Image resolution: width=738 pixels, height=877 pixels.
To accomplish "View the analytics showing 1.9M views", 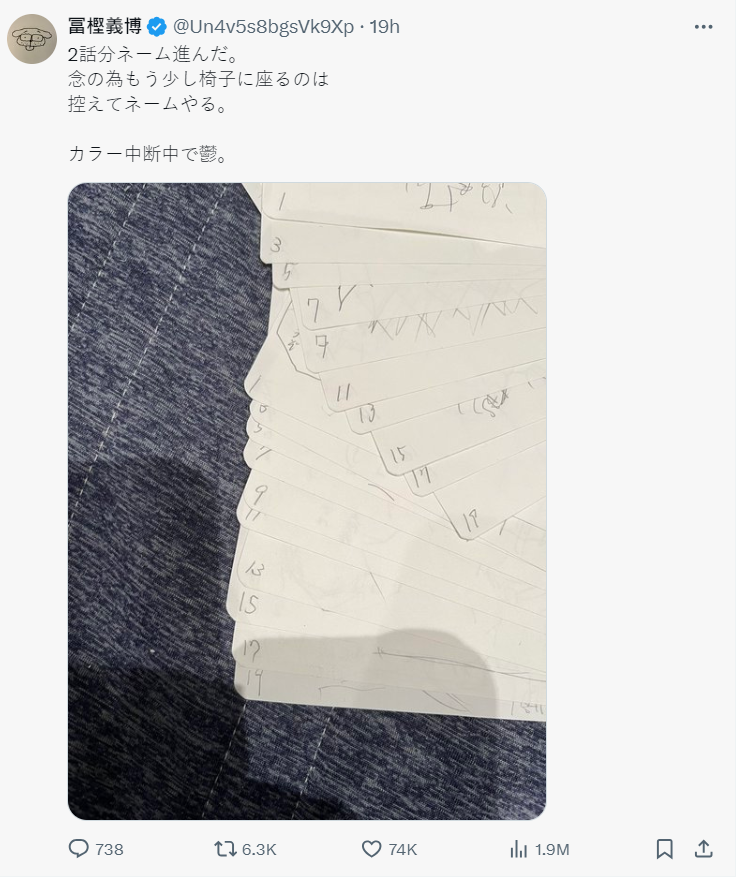I will [519, 849].
